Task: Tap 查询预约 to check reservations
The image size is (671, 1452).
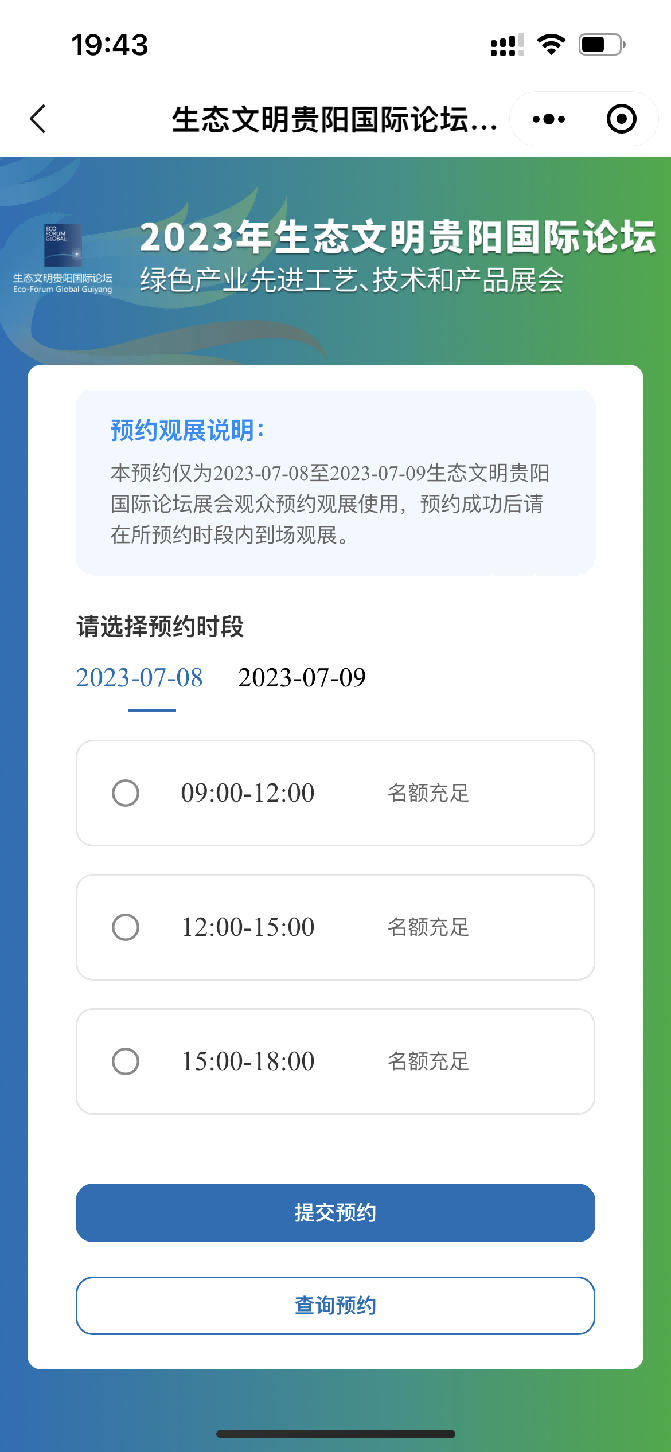Action: click(x=335, y=1305)
